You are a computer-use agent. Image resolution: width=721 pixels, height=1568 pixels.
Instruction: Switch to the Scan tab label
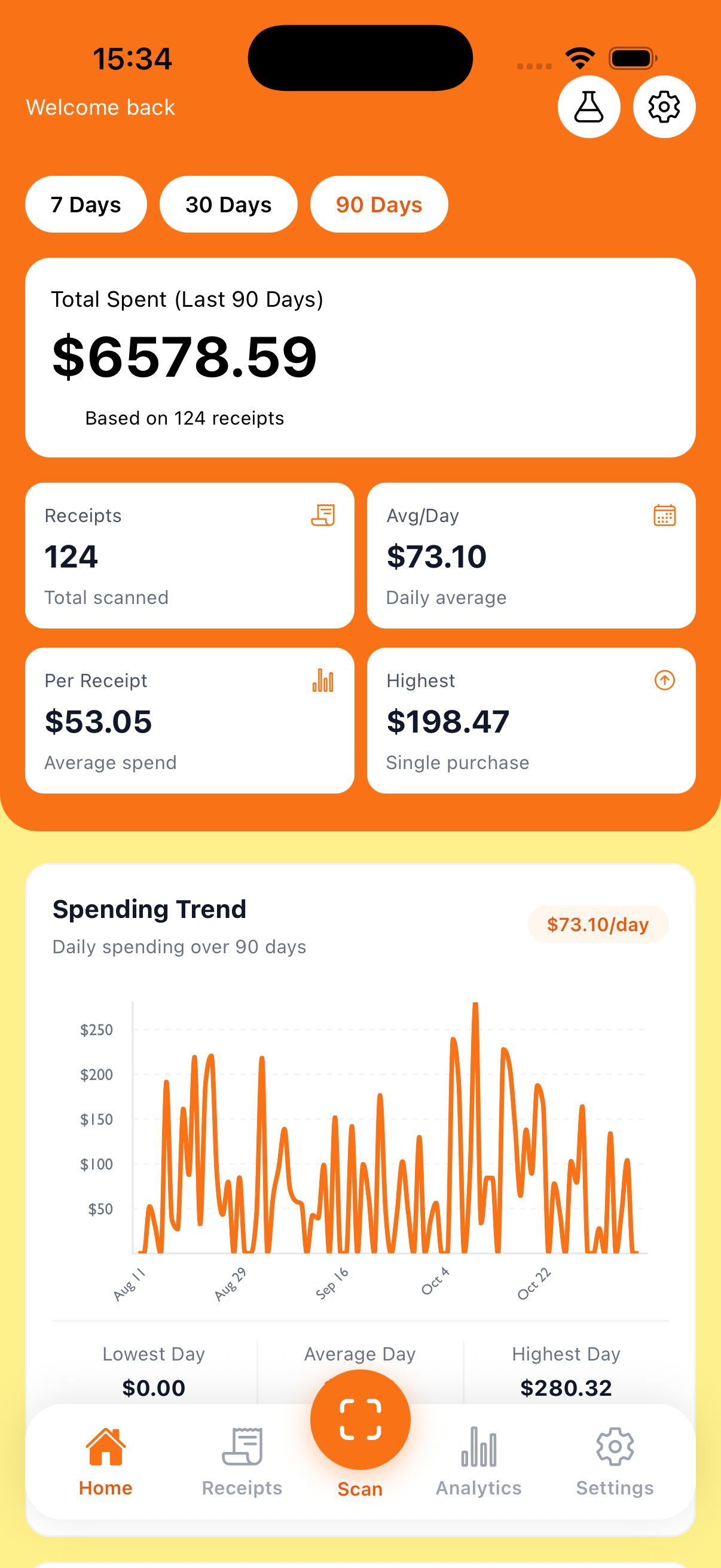point(359,1490)
